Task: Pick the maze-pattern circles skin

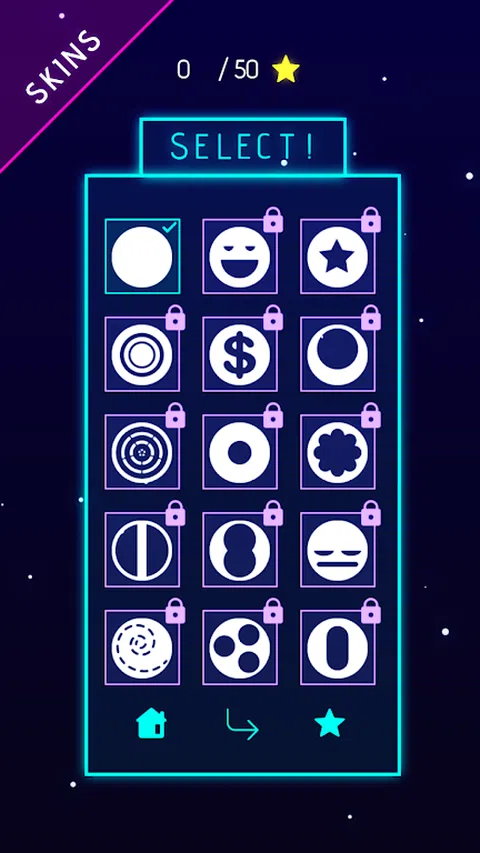Action: [142, 452]
